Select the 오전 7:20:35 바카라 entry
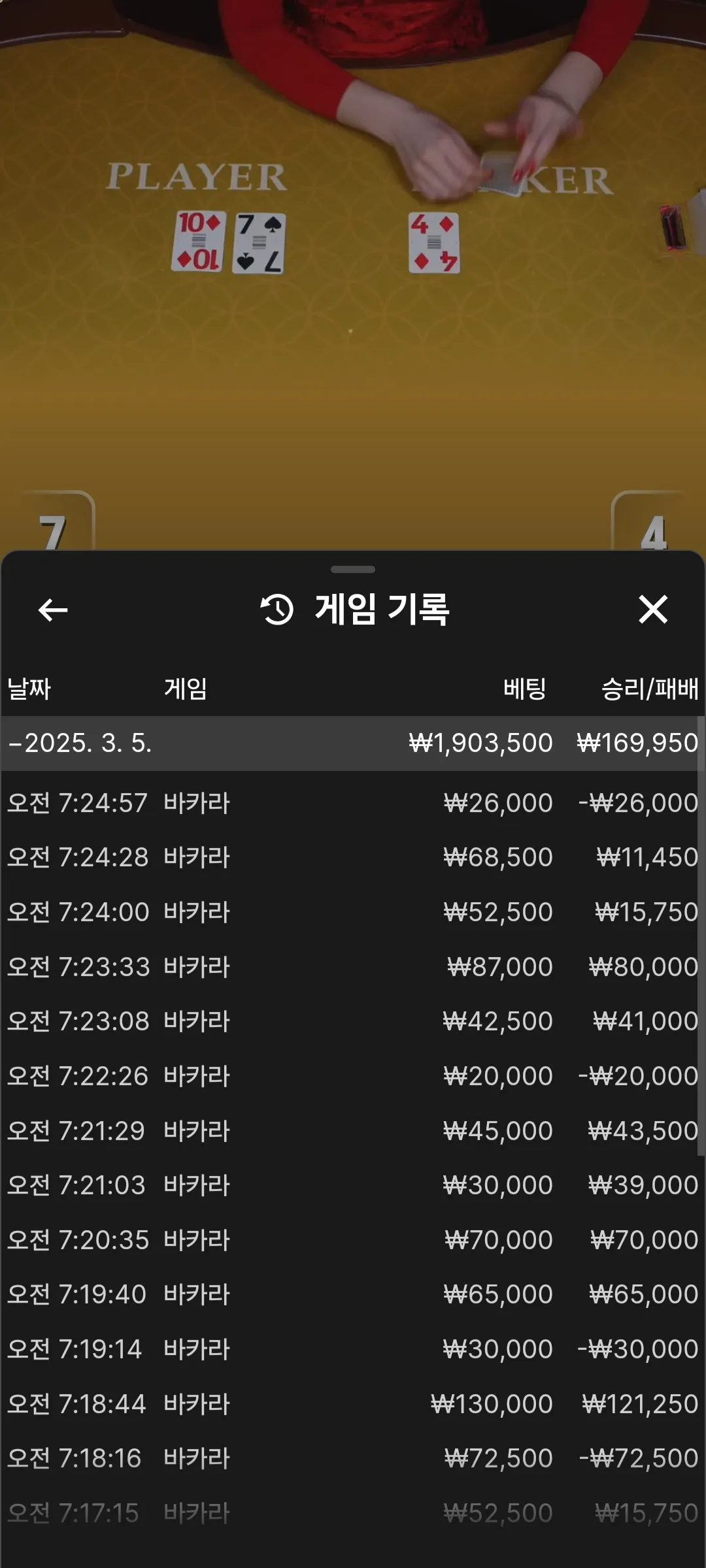 (353, 1240)
